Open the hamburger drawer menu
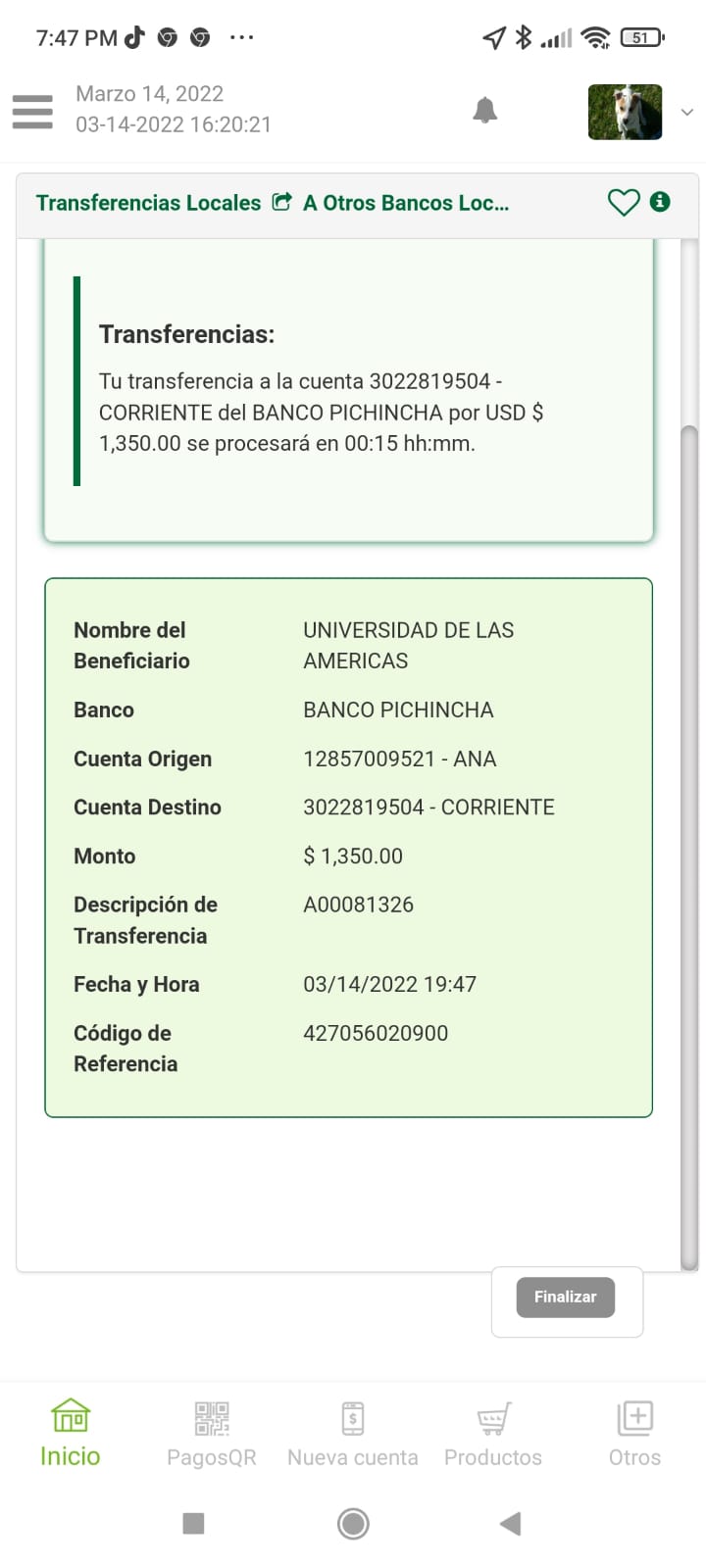Screen dimensions: 706x1568 [x=32, y=111]
